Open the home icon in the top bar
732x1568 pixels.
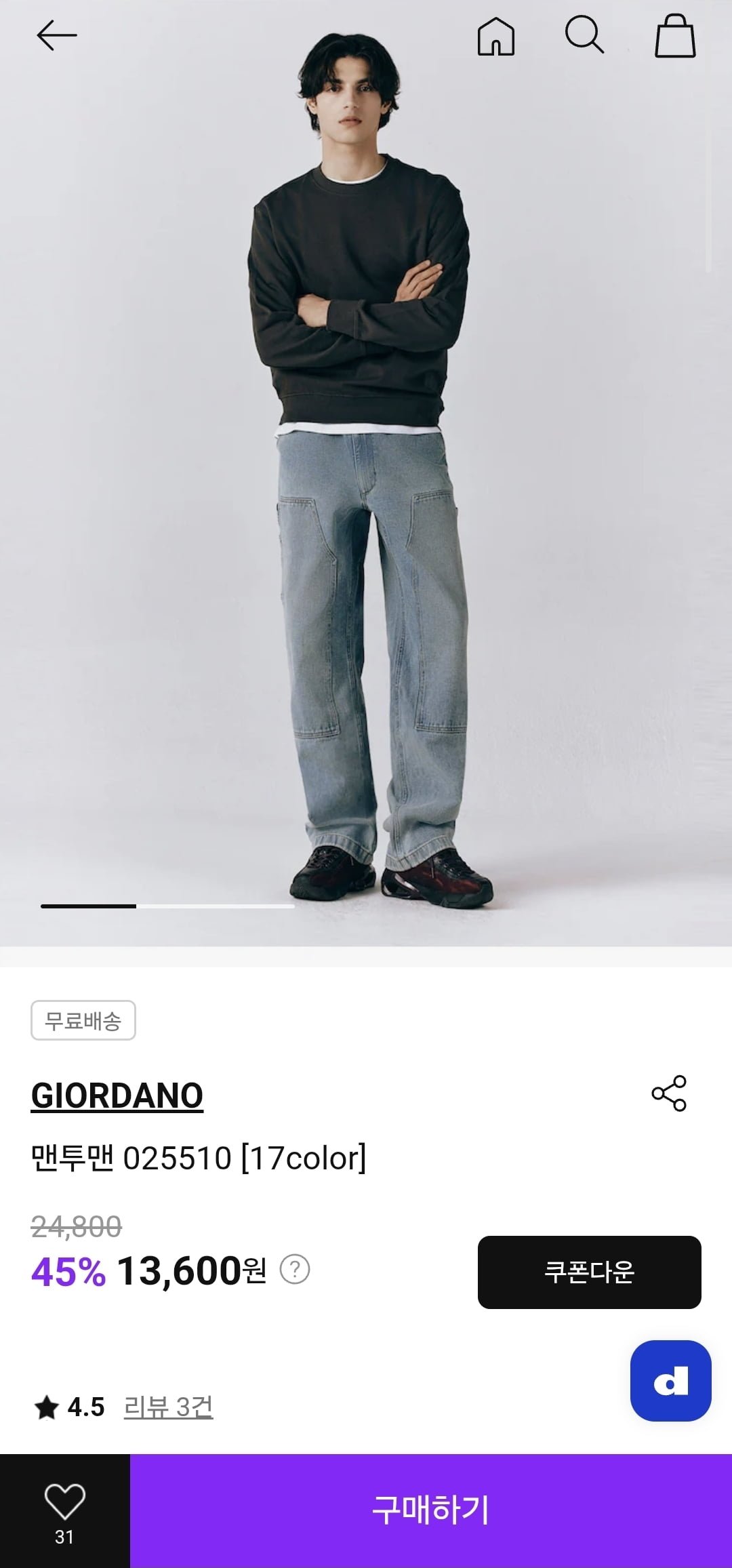tap(496, 36)
